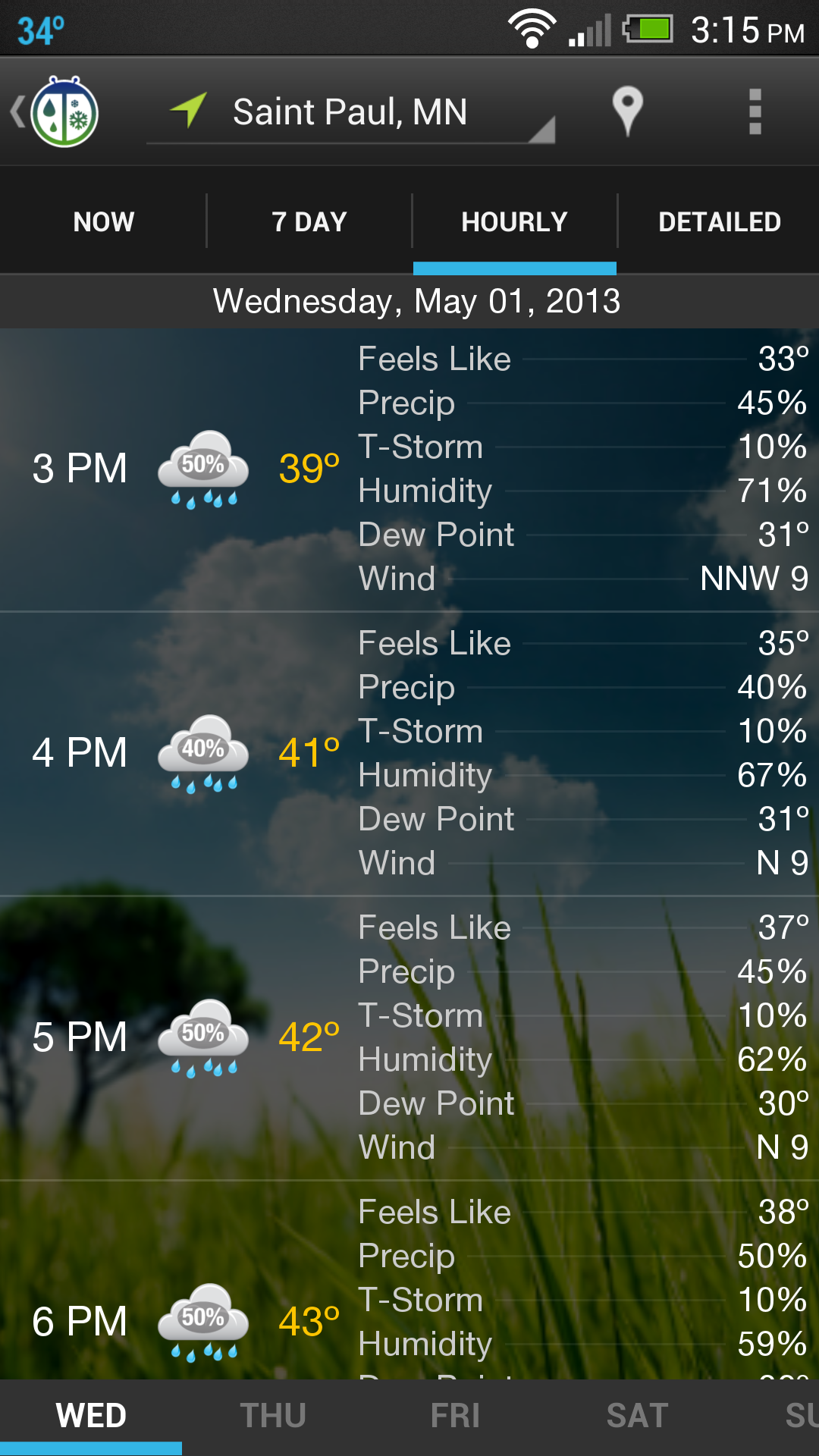The height and width of the screenshot is (1456, 819).
Task: Tap the 6 PM rain cloud icon
Action: tap(202, 1319)
